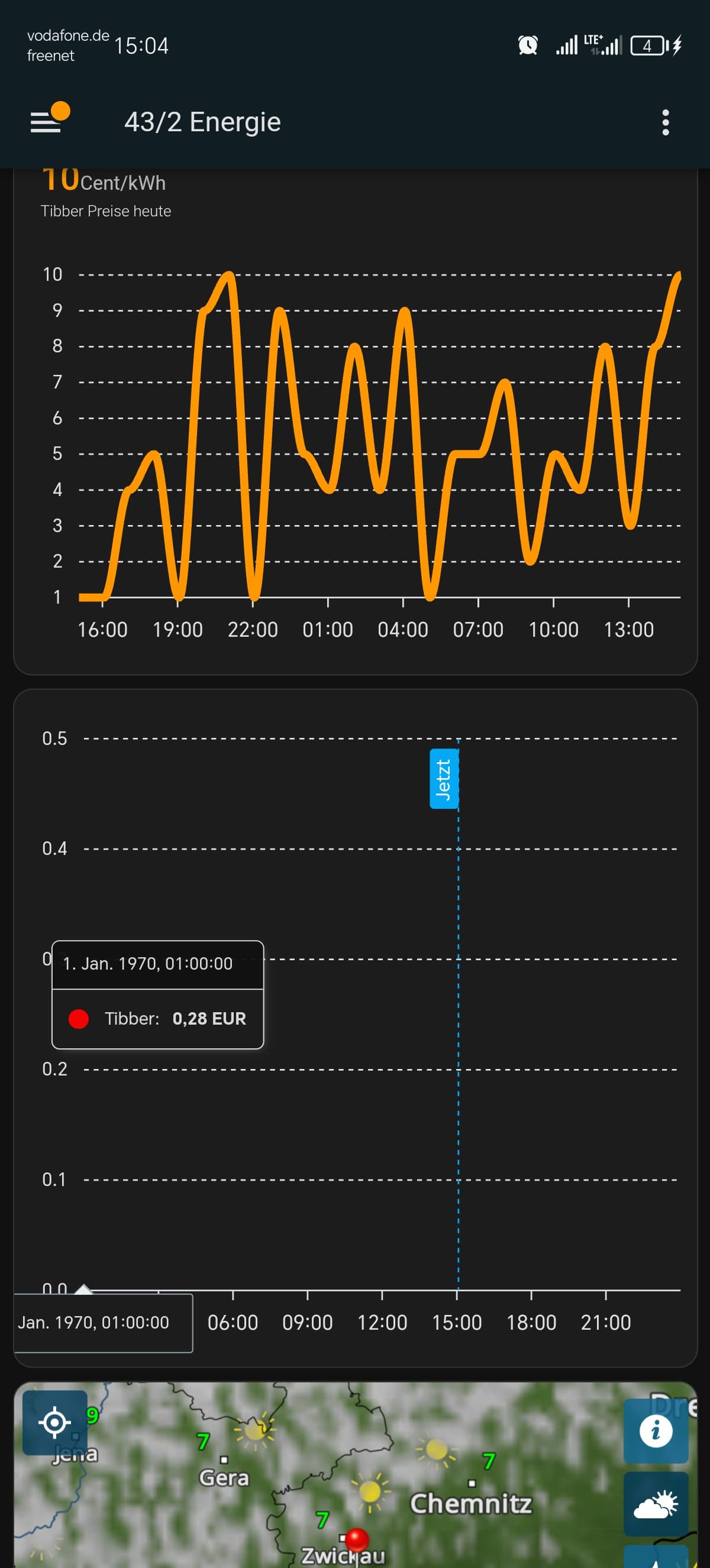Open the weather map info button

point(656,1430)
